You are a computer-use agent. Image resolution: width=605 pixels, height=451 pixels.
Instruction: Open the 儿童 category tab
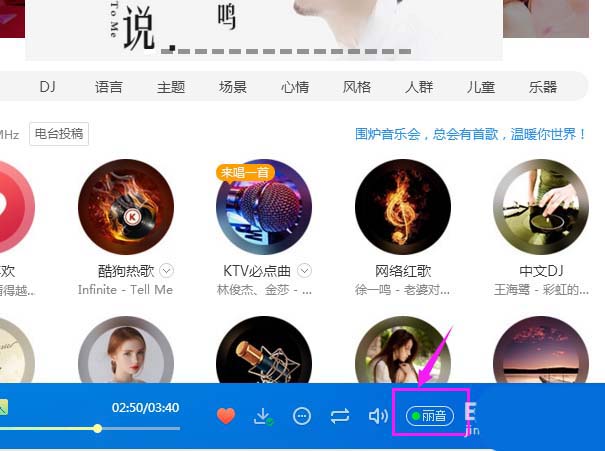[x=481, y=87]
